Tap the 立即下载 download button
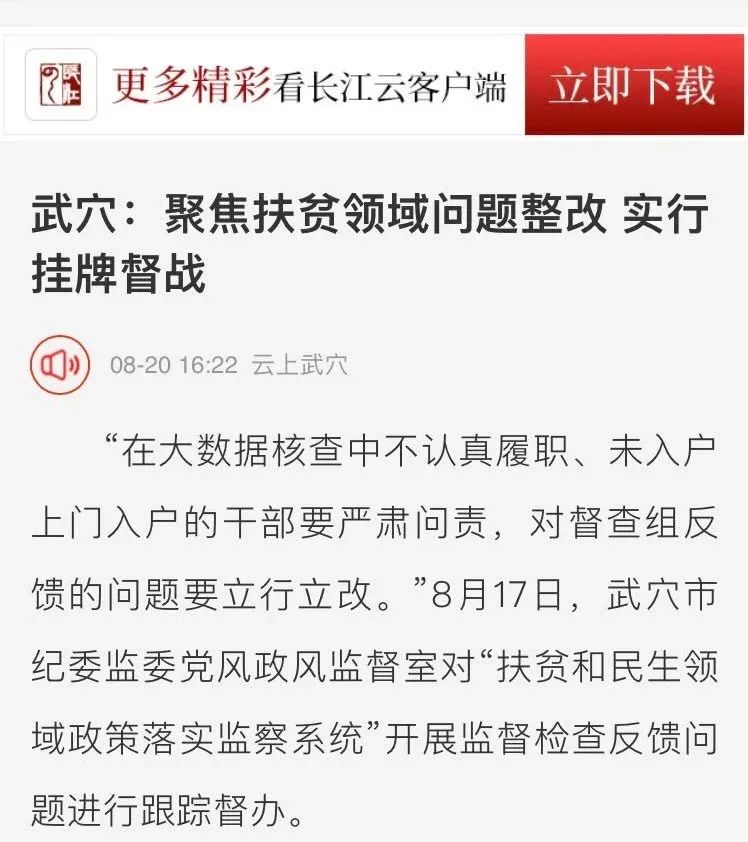Screen dimensions: 748x842 pos(633,85)
